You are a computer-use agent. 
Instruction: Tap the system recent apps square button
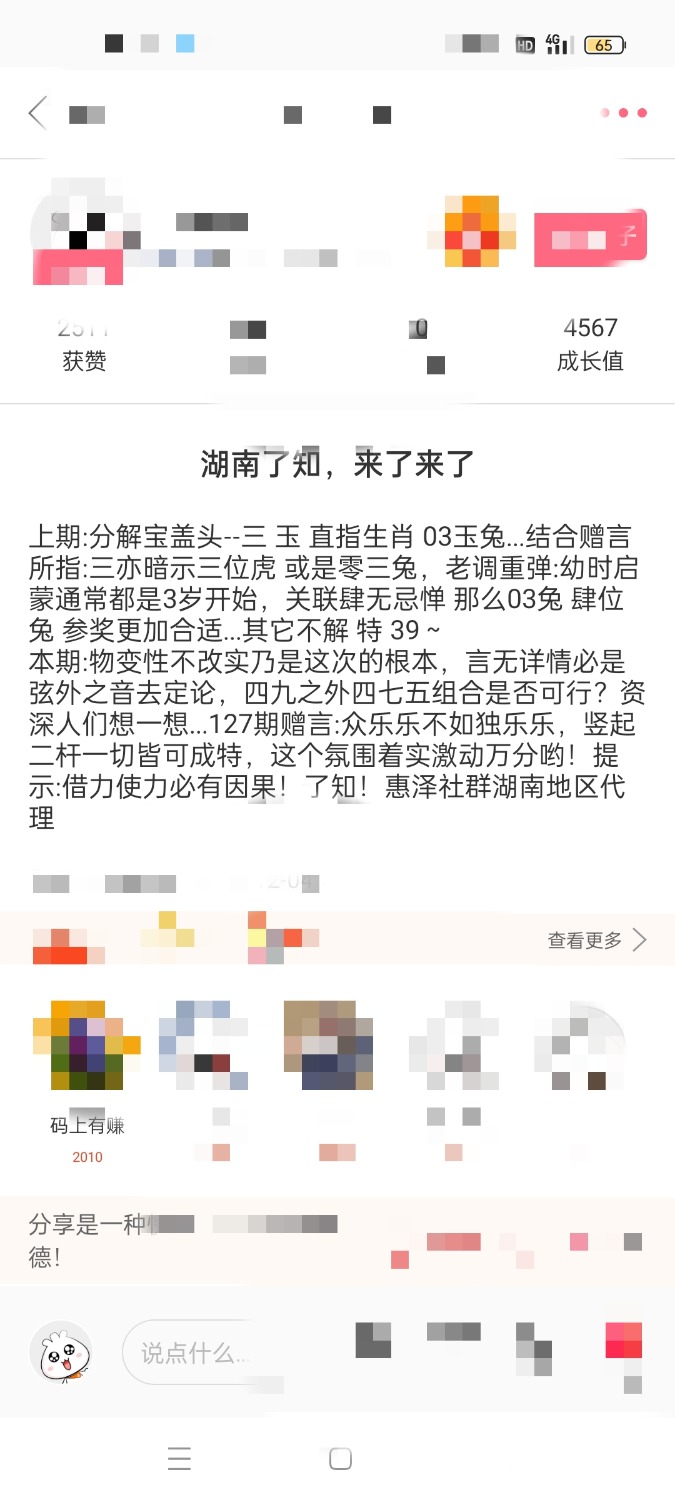[x=340, y=1459]
